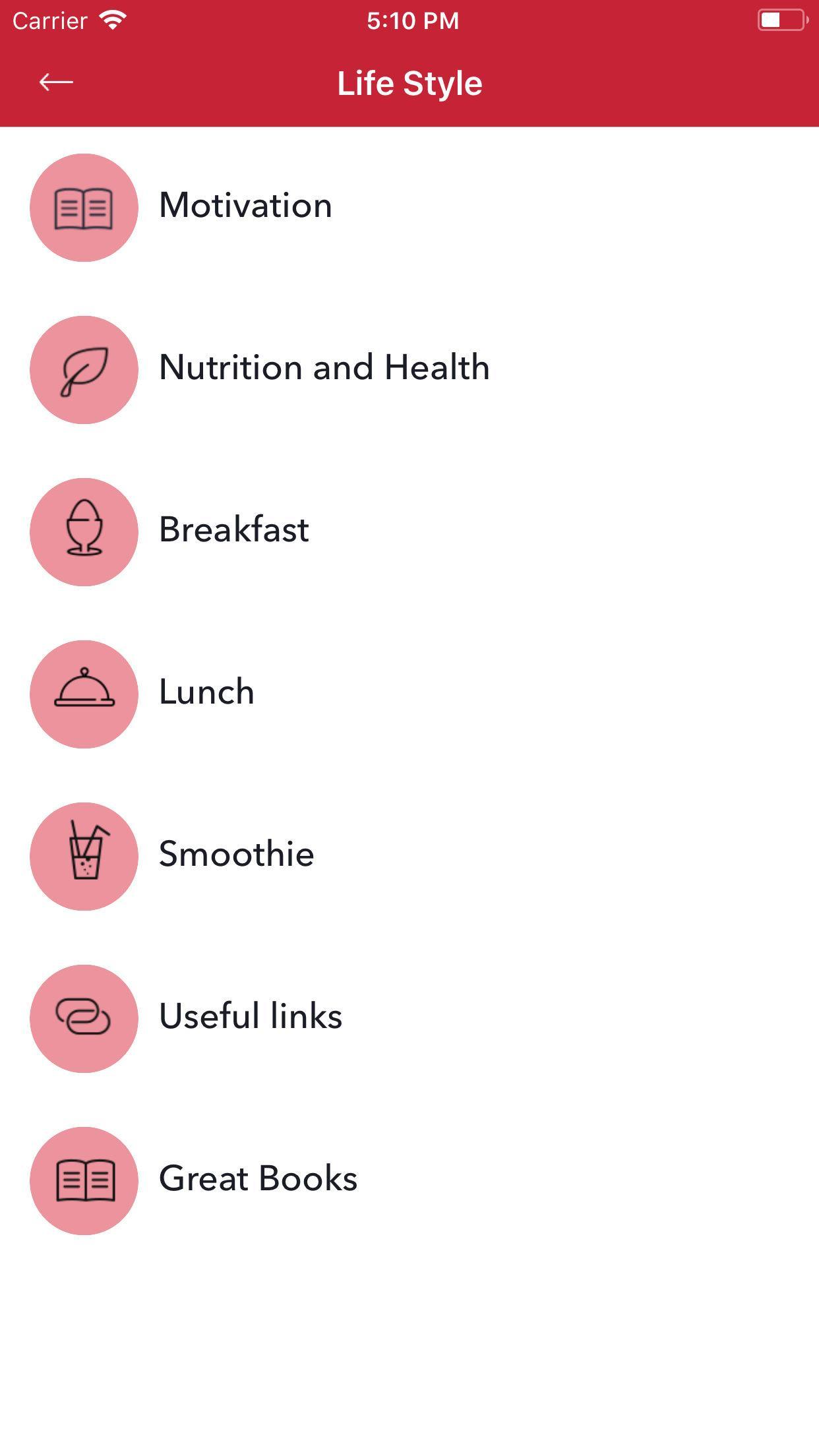View Breakfast recipes
Screen dimensions: 819x1456
(x=234, y=531)
